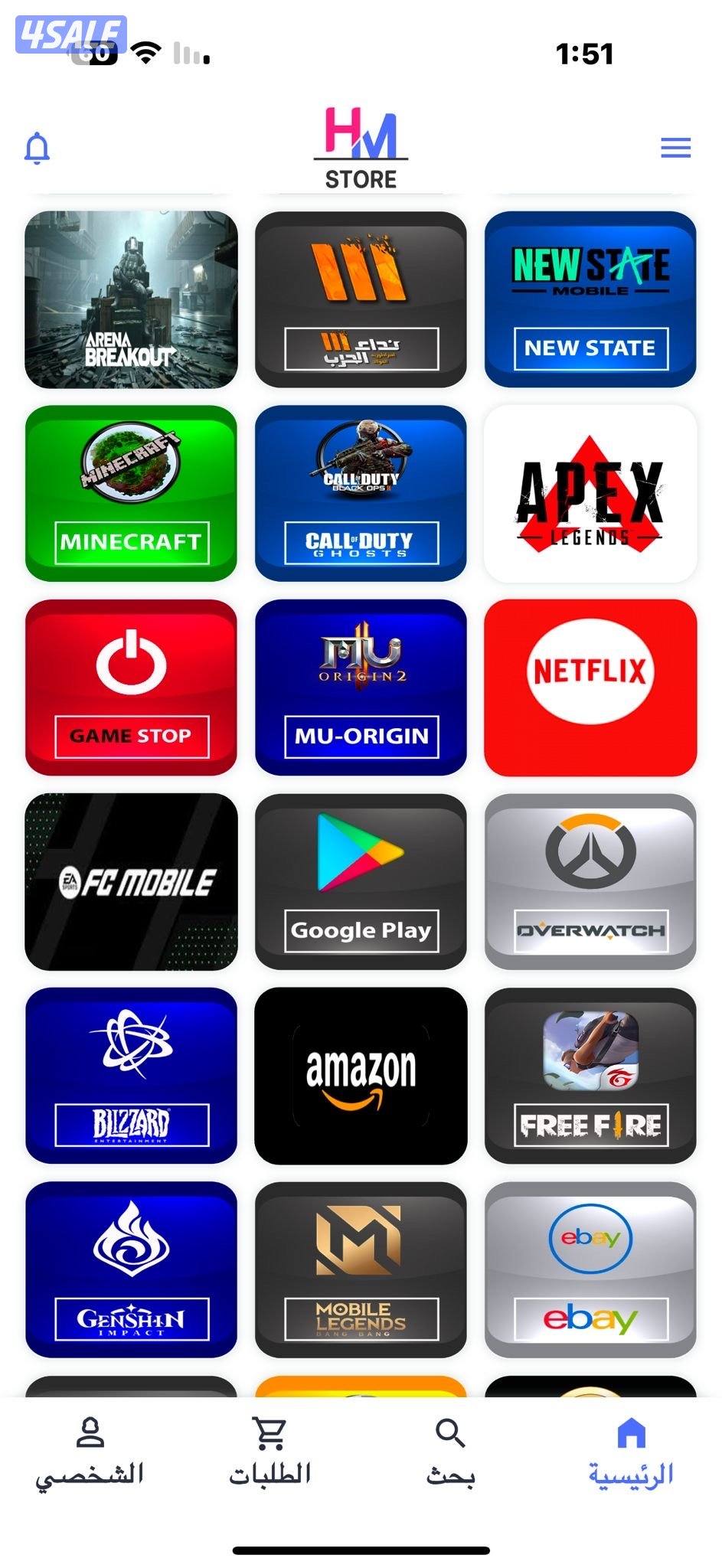Select the Amazon card

tap(361, 1076)
